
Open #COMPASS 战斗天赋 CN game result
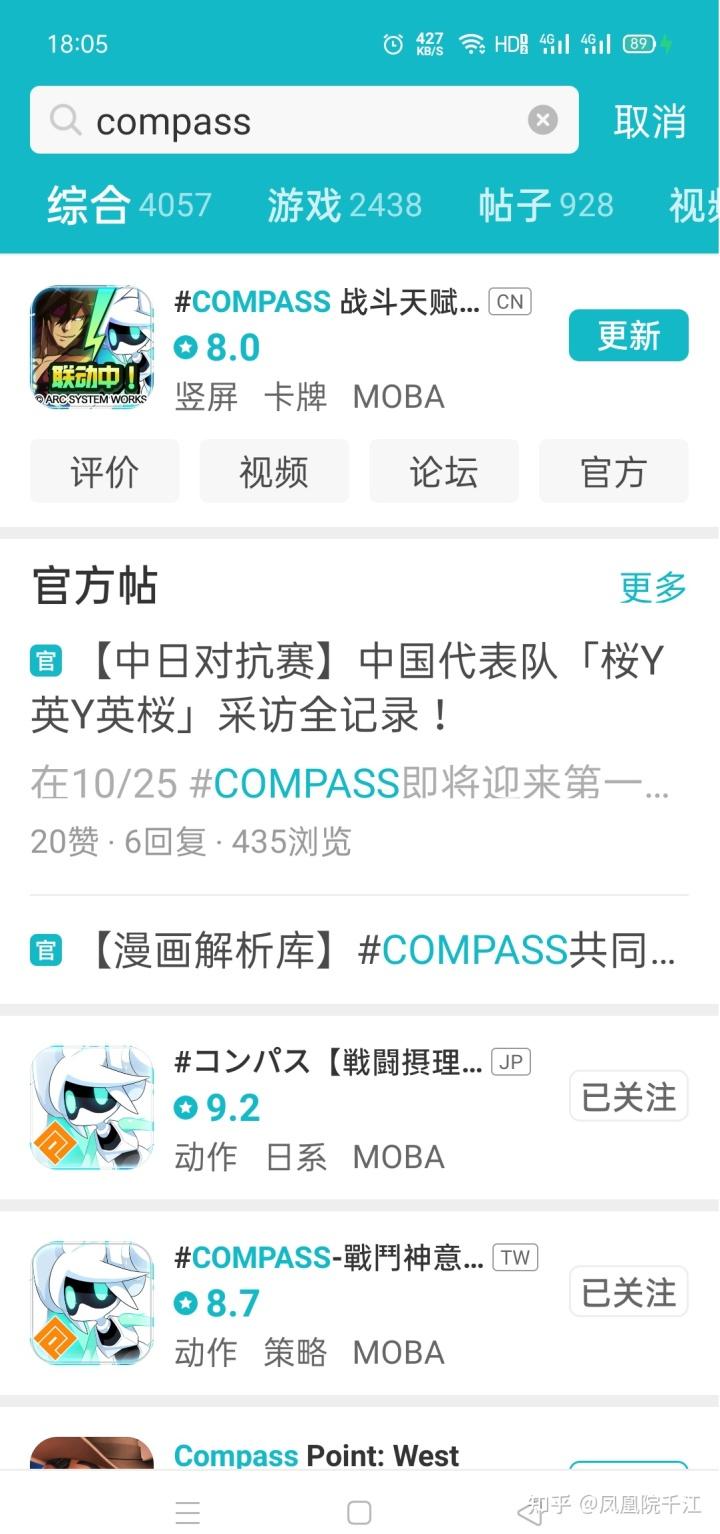[x=330, y=347]
